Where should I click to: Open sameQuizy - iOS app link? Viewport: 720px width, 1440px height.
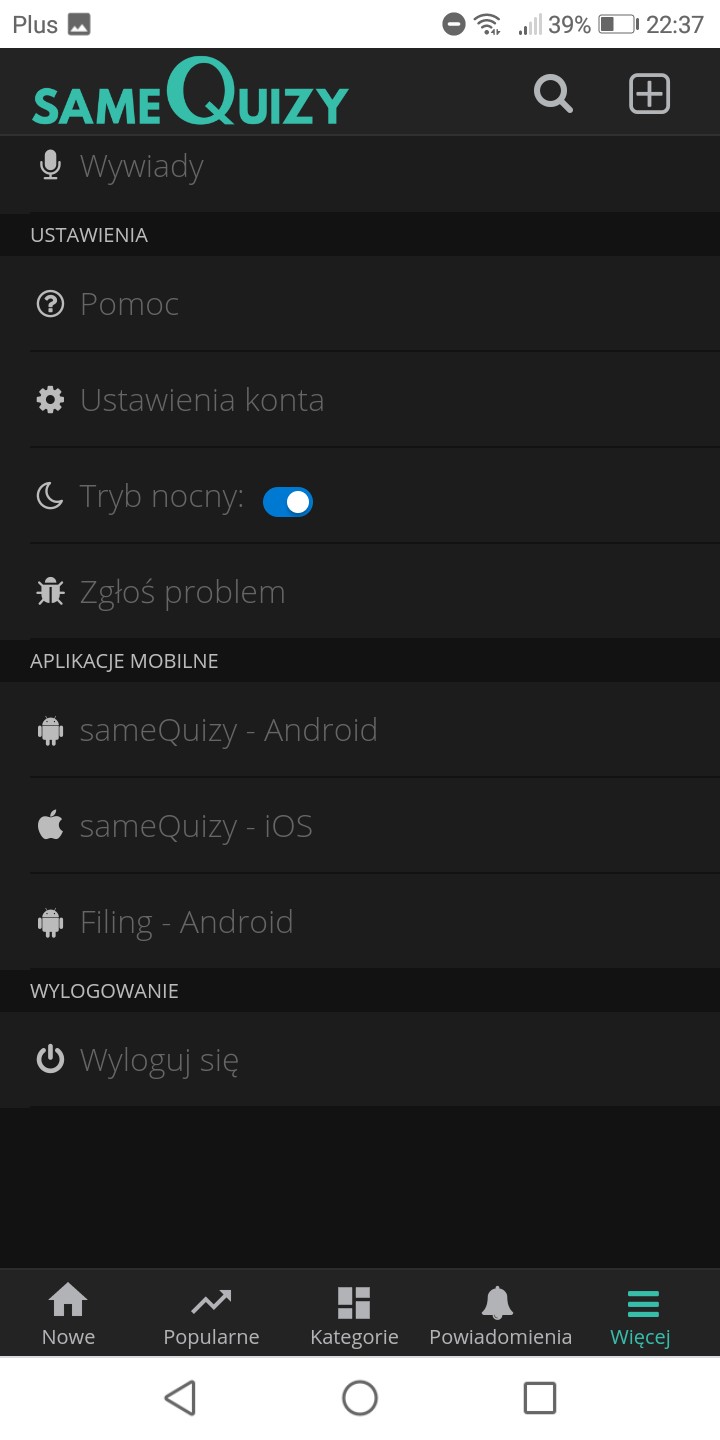(x=196, y=826)
